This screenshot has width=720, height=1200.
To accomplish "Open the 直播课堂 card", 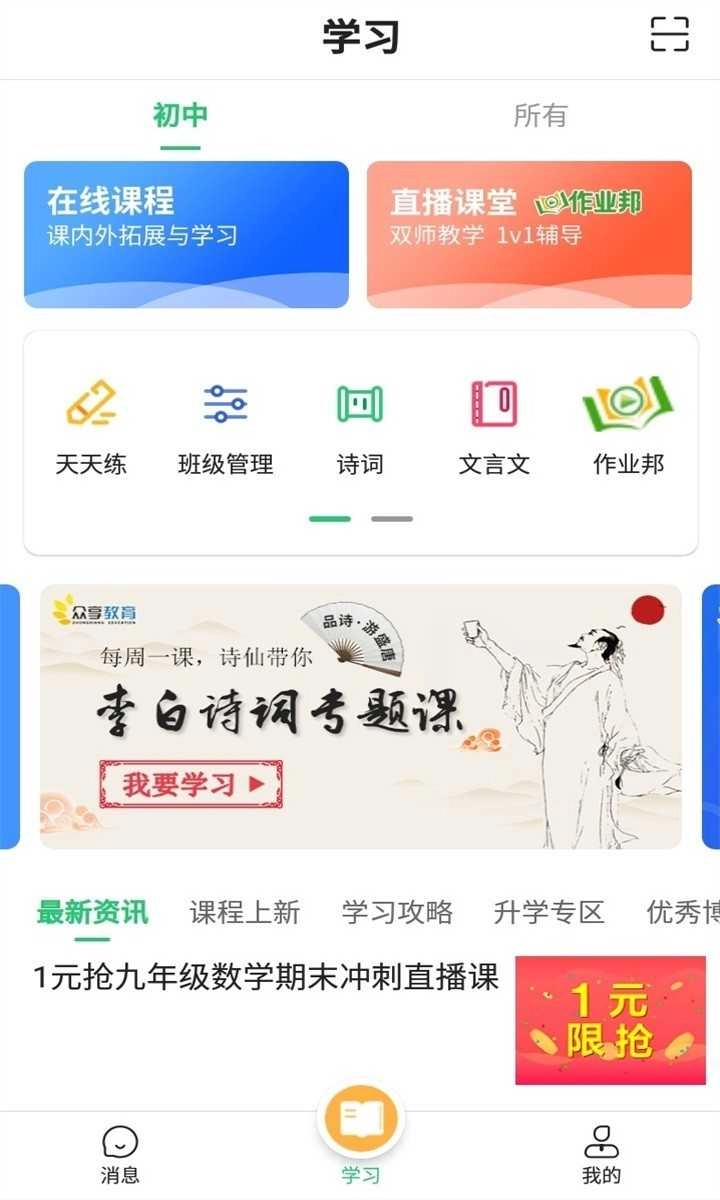I will click(529, 234).
